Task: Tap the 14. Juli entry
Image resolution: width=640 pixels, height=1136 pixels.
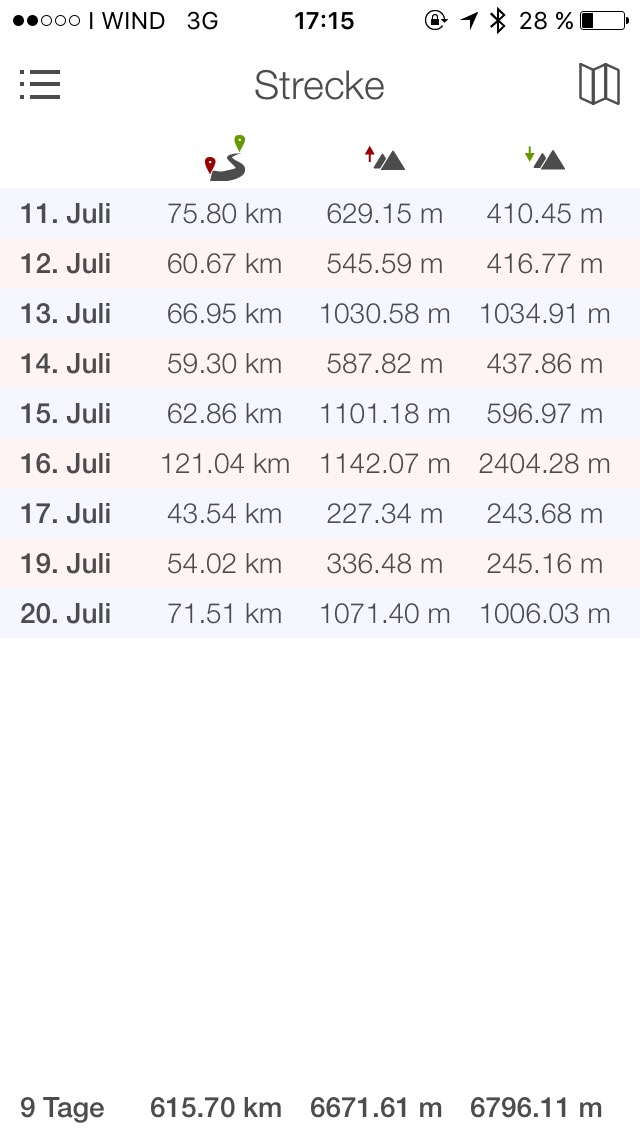Action: click(320, 363)
